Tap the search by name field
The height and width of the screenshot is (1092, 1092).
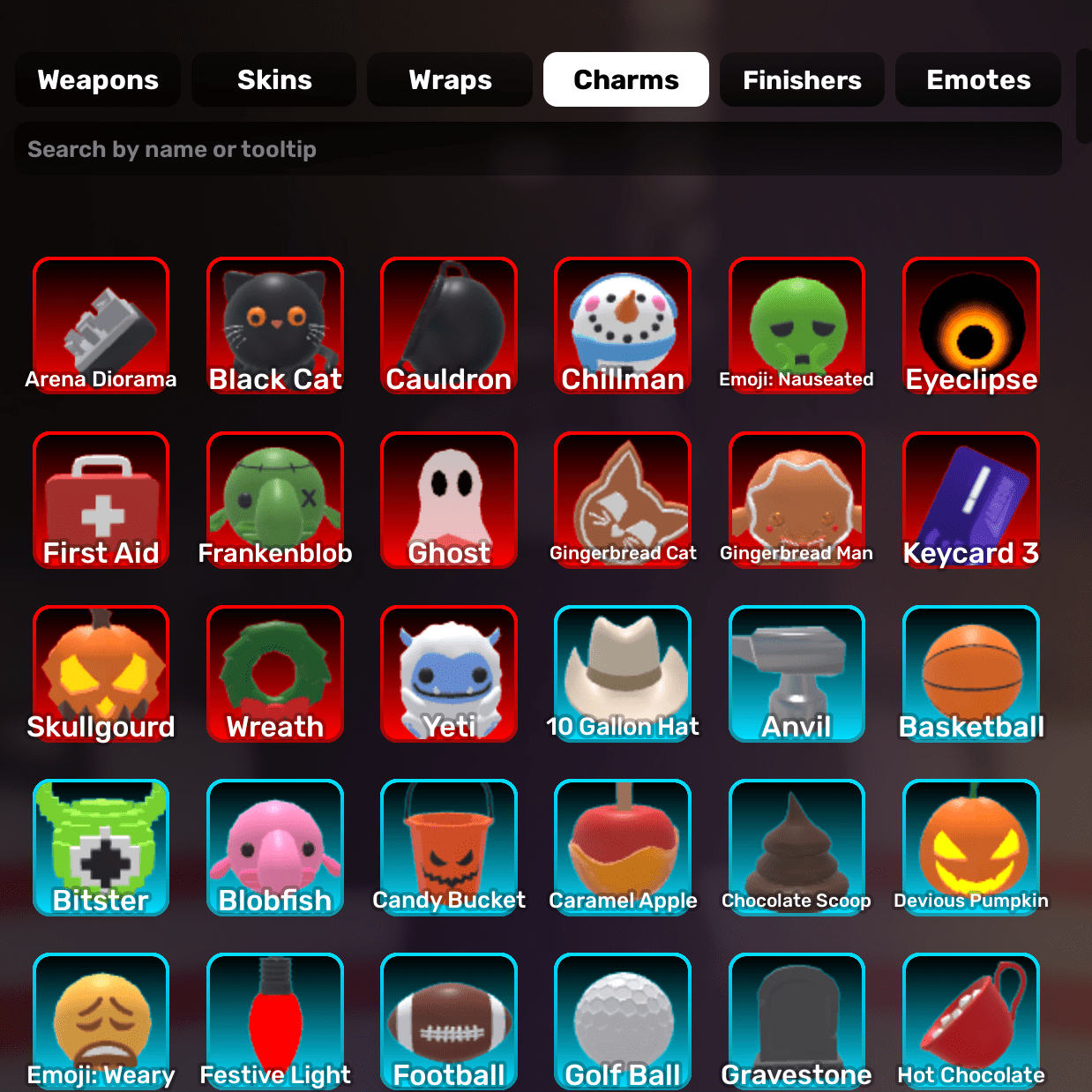(538, 149)
